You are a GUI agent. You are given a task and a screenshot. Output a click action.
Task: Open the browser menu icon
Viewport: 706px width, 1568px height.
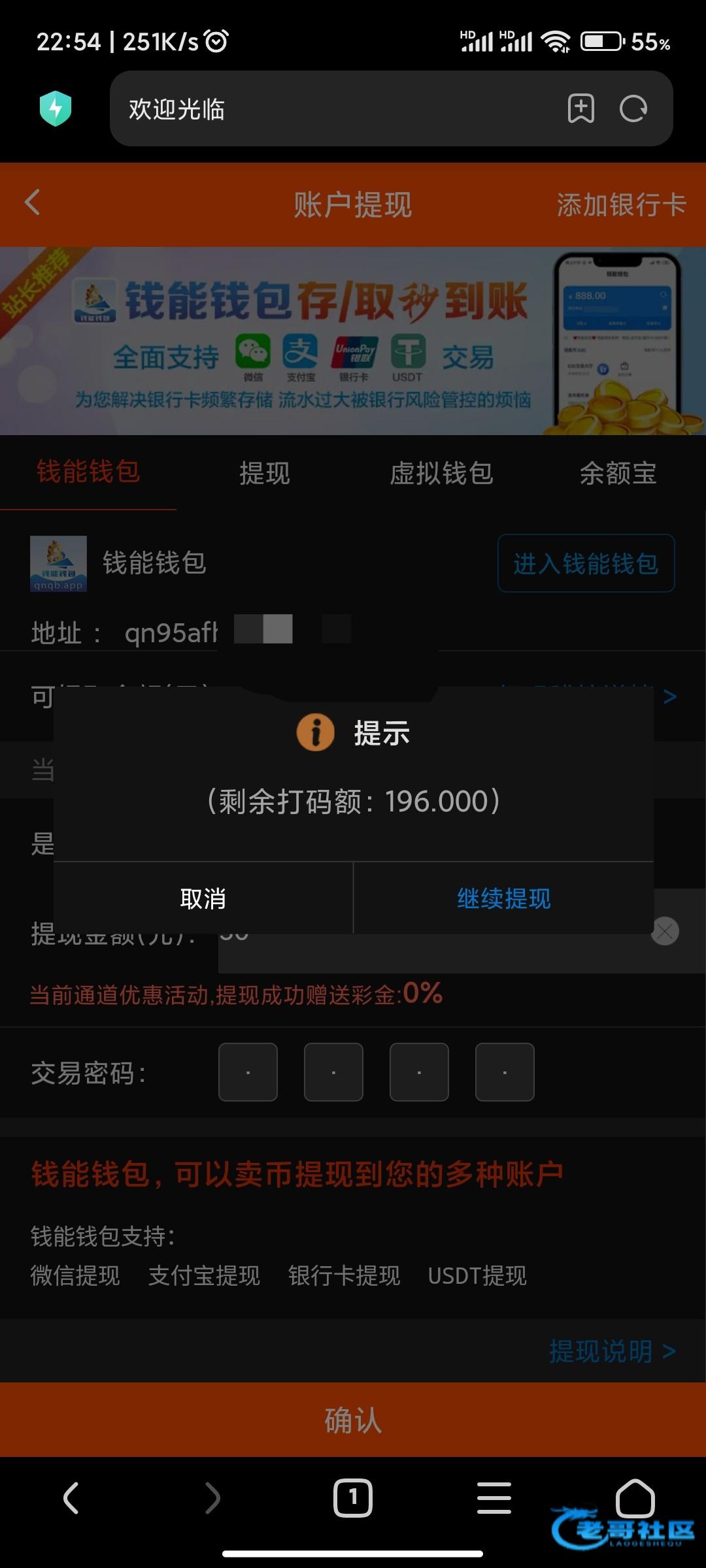[x=494, y=1497]
